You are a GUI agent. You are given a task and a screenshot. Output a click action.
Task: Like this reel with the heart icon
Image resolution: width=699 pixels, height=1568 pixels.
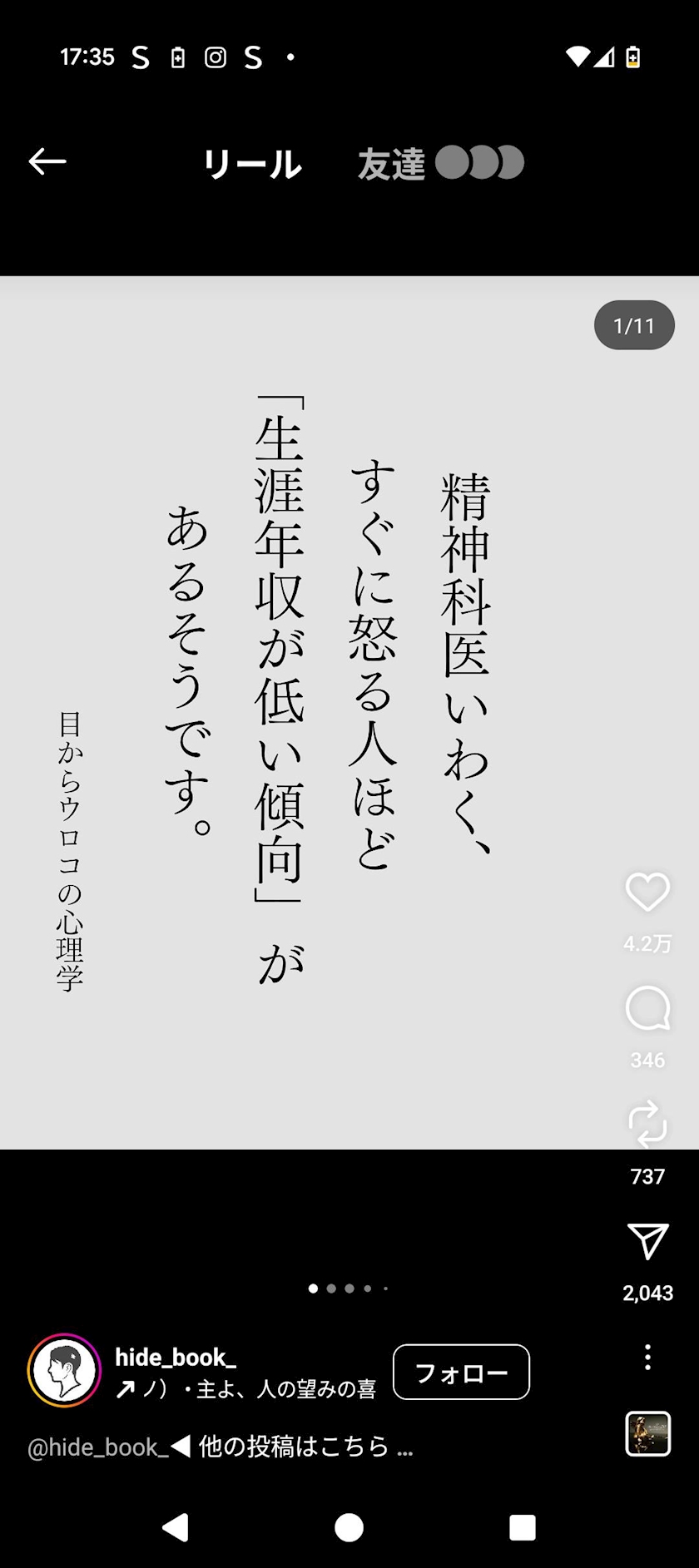point(647,893)
